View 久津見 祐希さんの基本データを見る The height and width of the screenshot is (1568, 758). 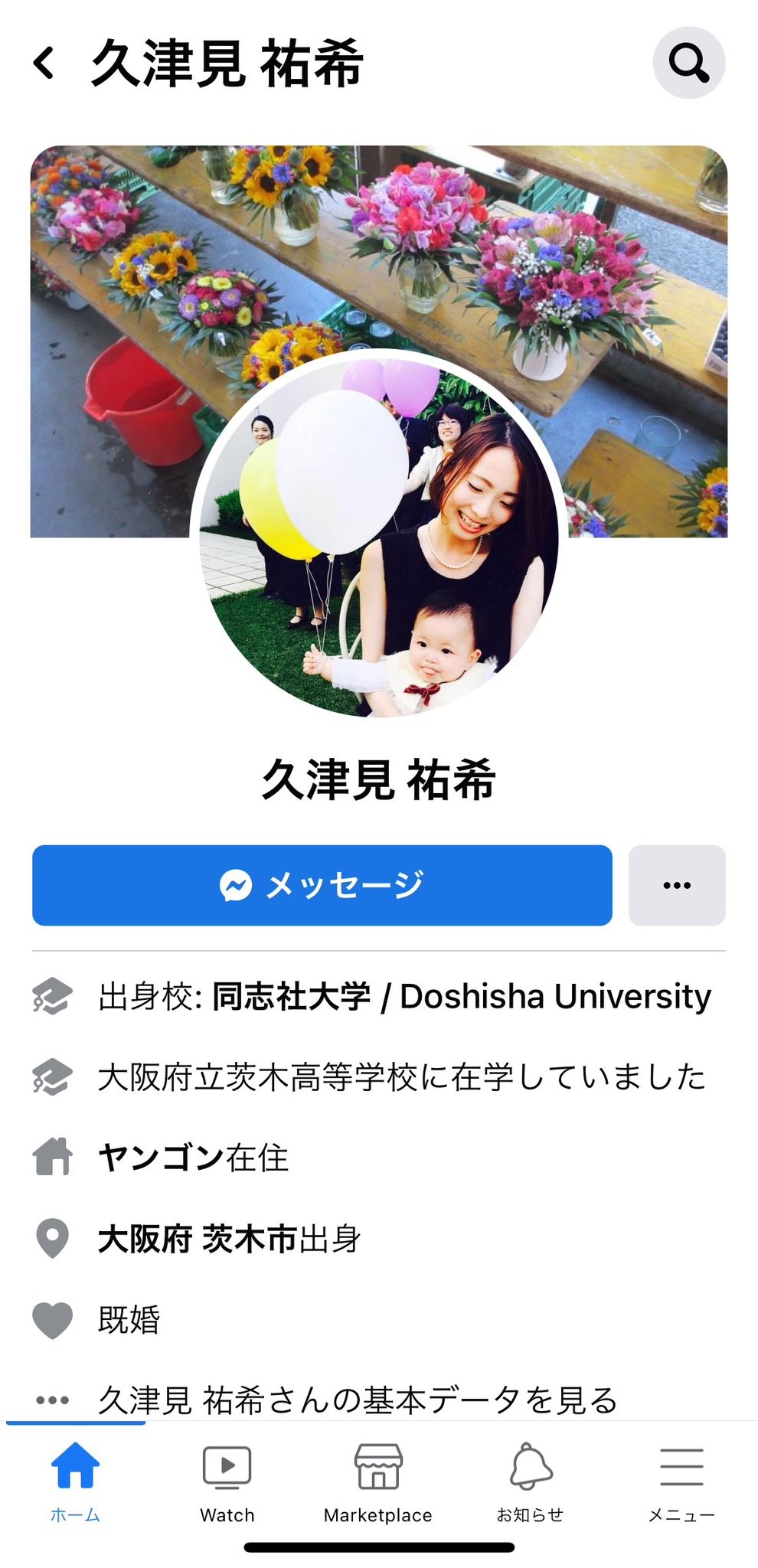coord(358,1400)
